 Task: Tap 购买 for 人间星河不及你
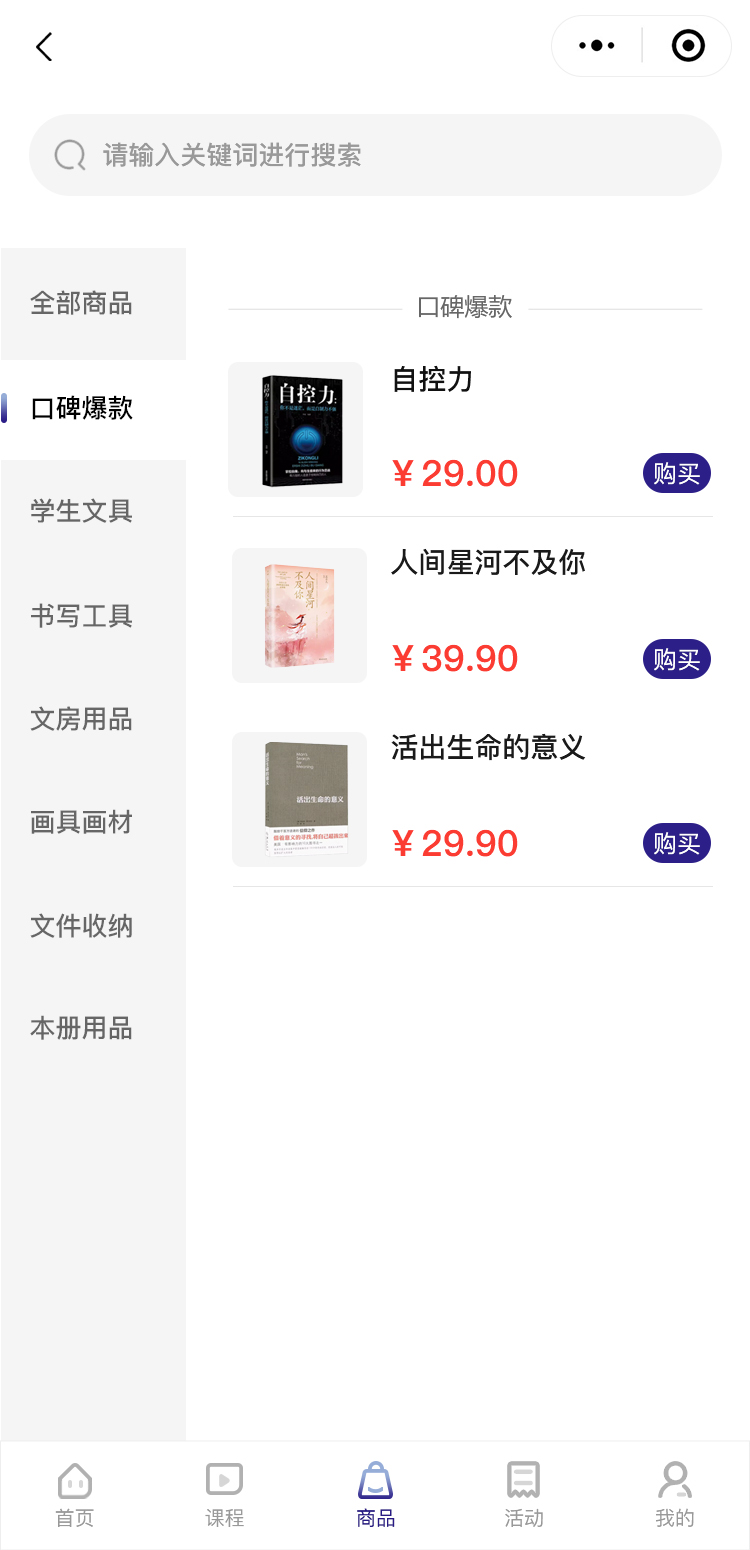tap(676, 659)
